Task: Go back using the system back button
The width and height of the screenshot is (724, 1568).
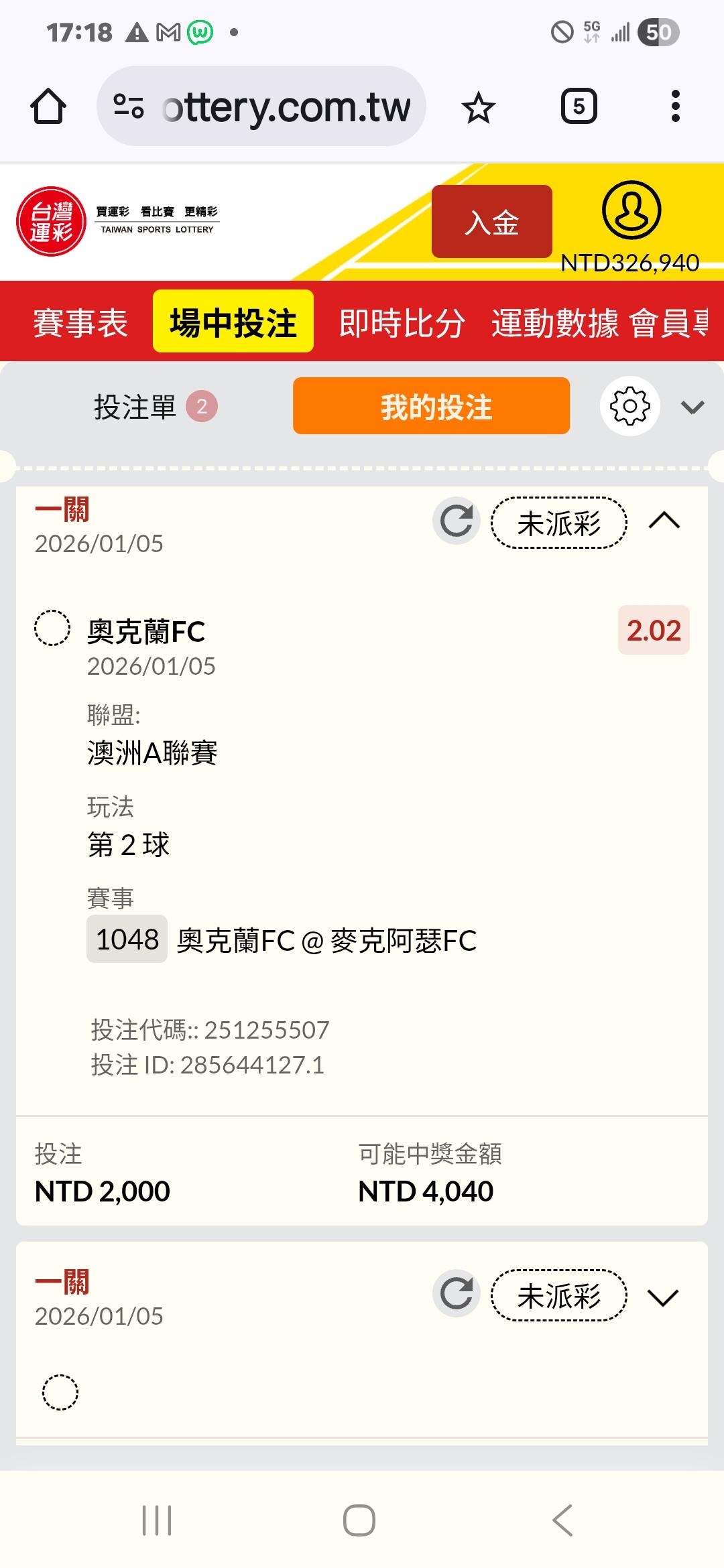Action: [x=562, y=1520]
